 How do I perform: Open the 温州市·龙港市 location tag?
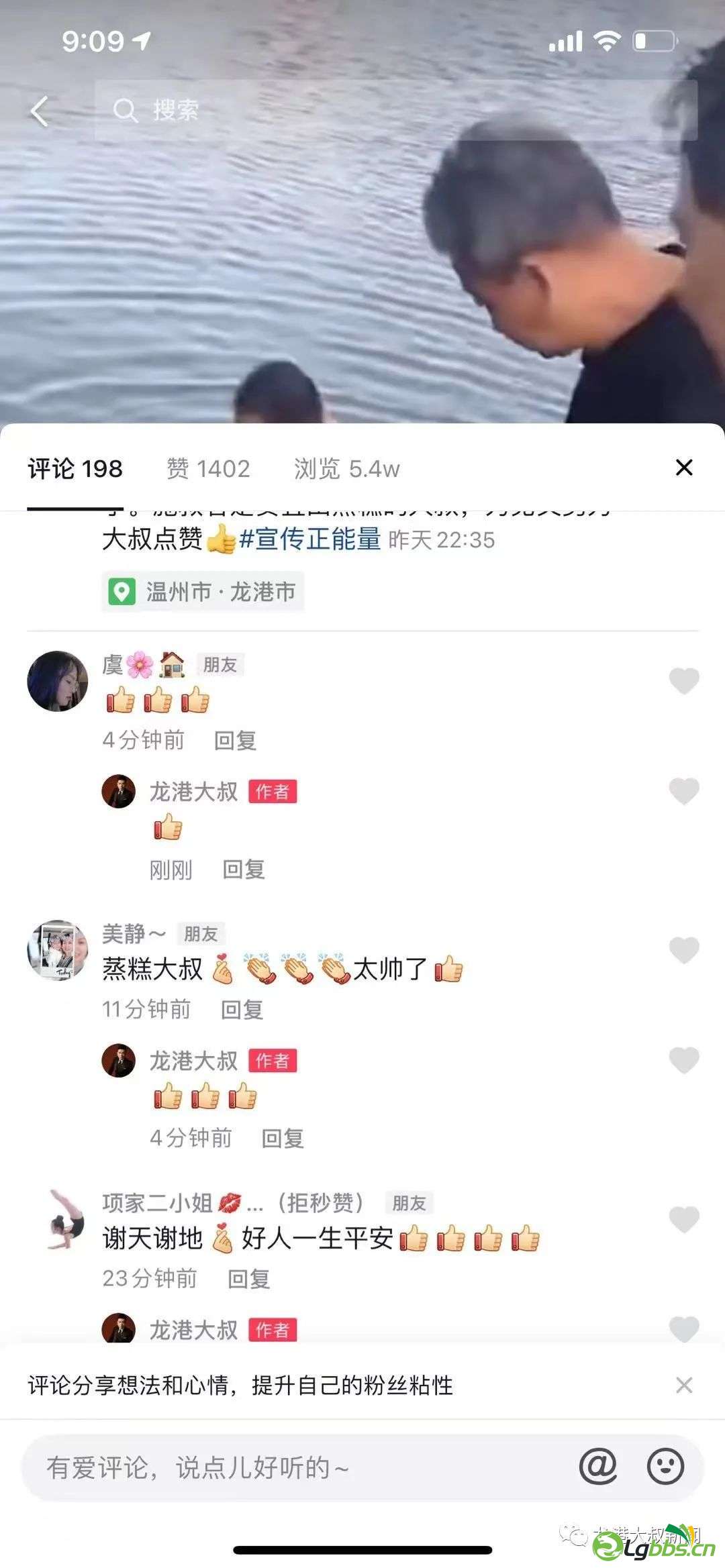point(203,592)
